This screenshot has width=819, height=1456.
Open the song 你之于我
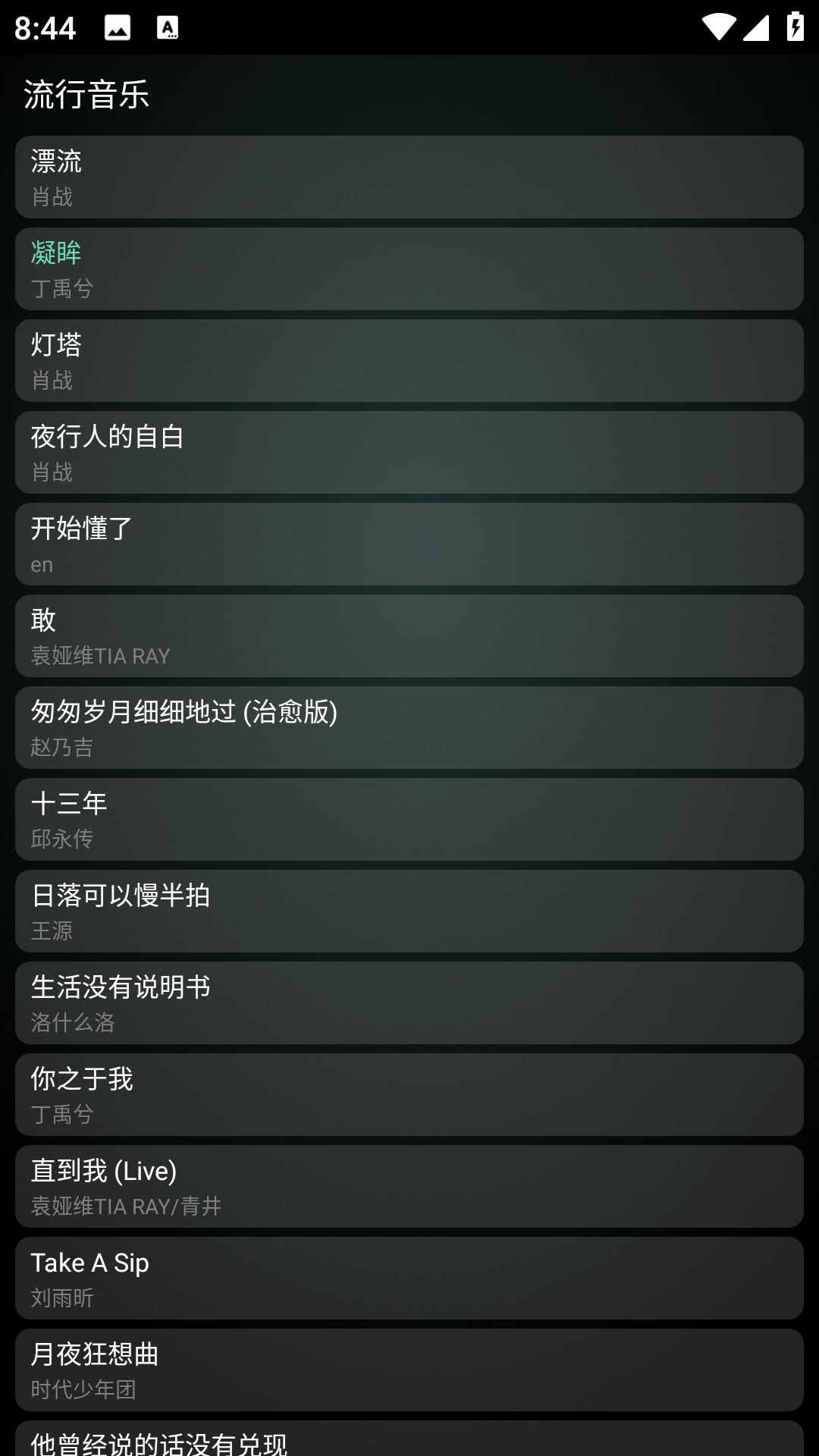click(409, 1095)
